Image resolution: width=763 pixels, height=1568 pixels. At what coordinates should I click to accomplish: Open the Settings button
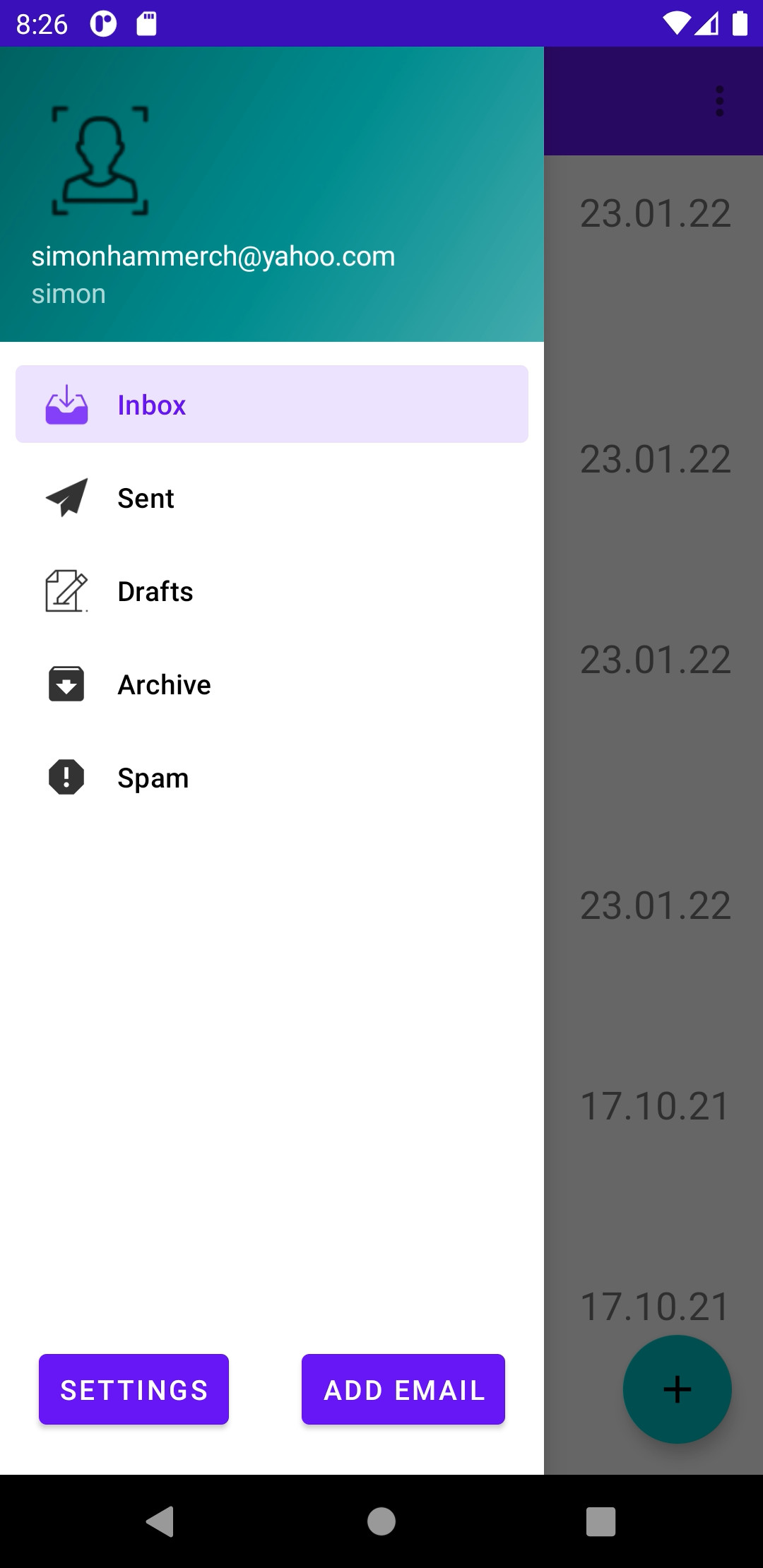click(134, 1389)
